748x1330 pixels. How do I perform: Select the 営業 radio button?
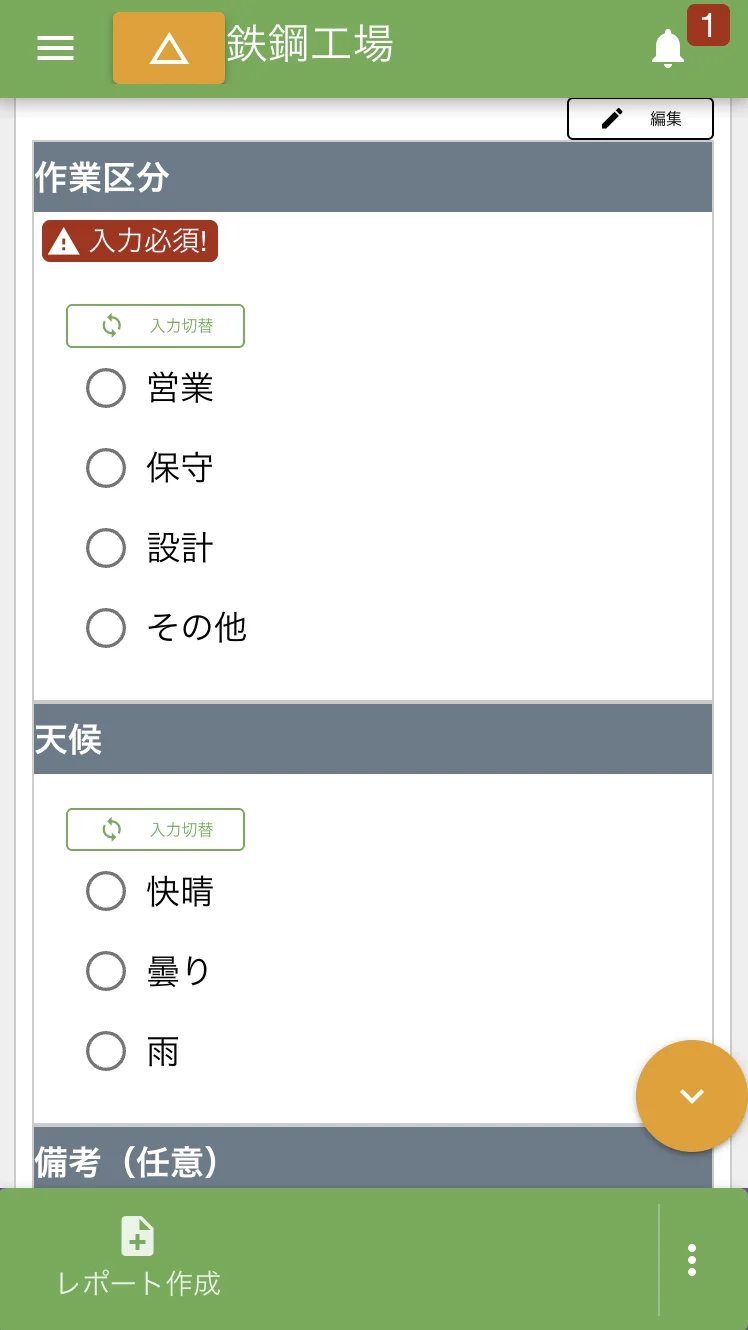pyautogui.click(x=106, y=388)
